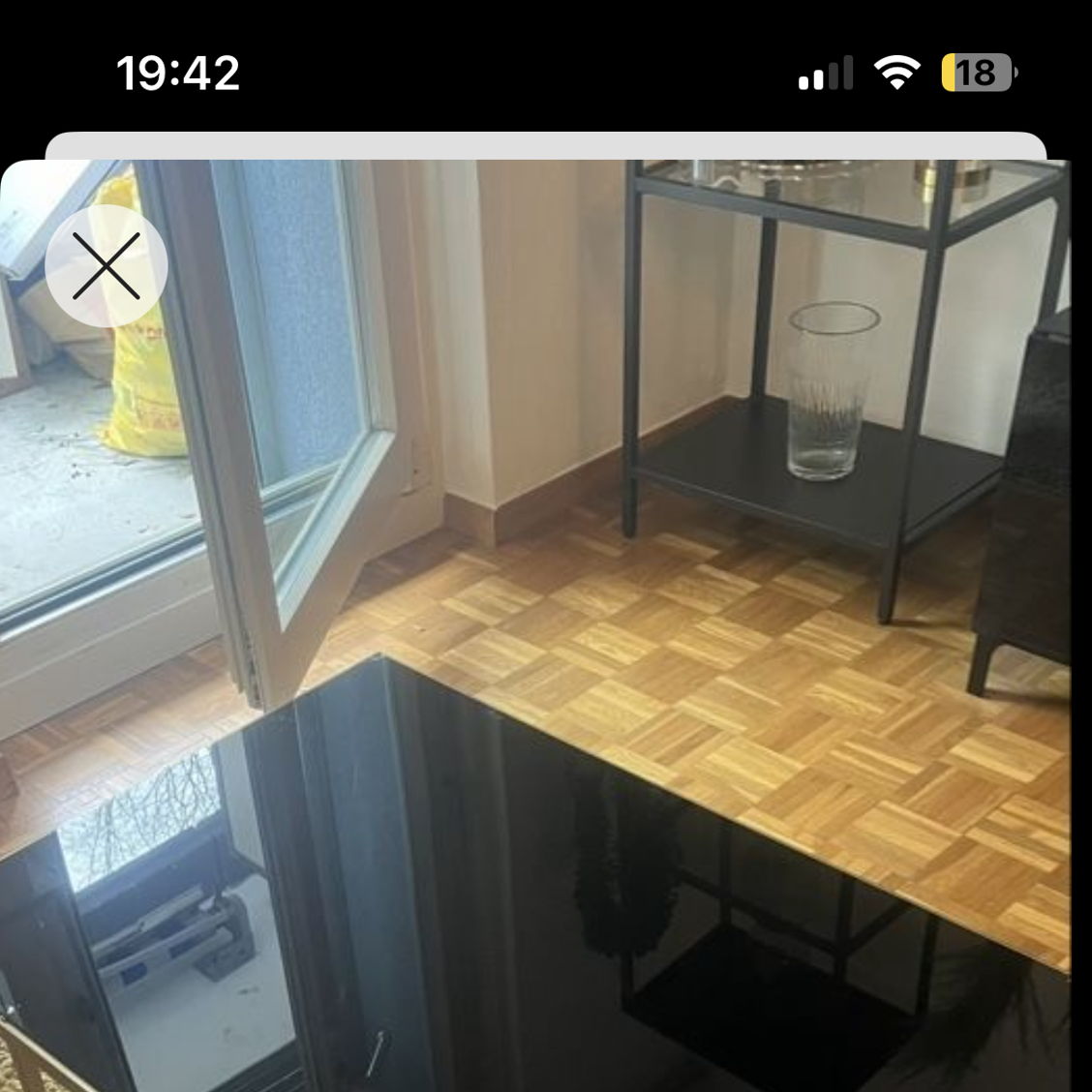Close the full-screen photo viewer
The image size is (1092, 1092).
(x=106, y=265)
